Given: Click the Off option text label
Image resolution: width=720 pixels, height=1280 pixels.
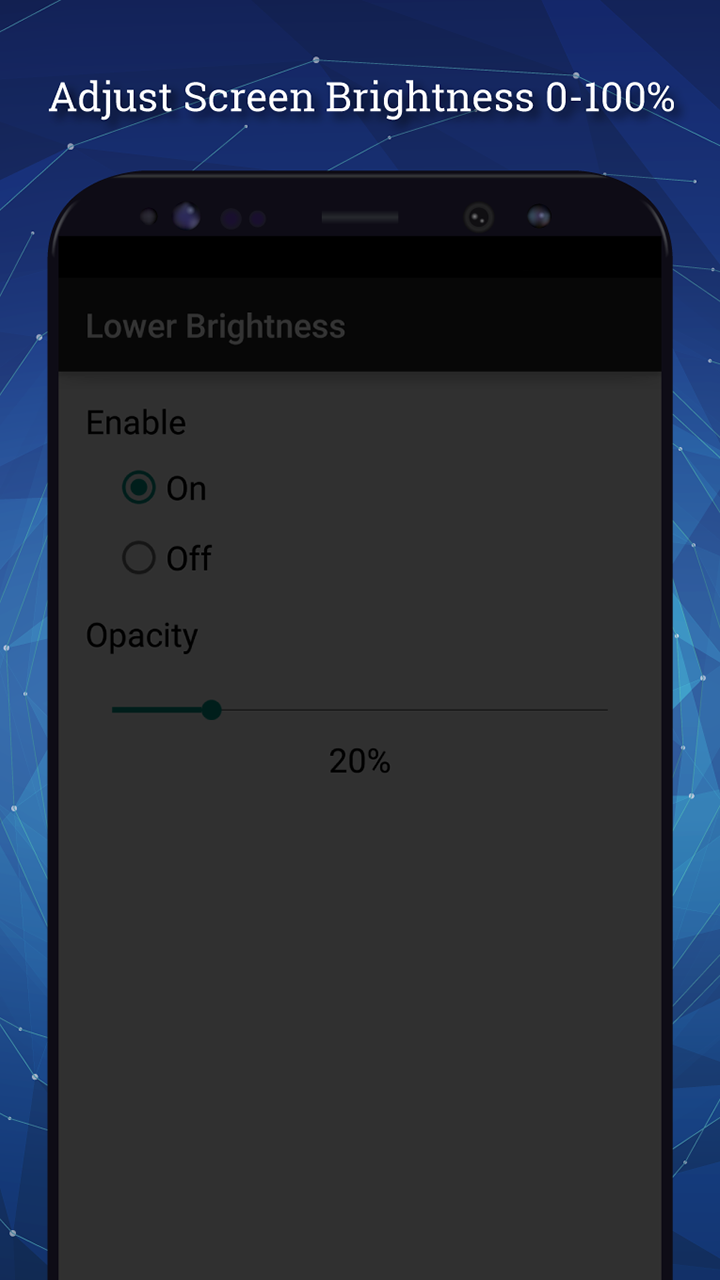Looking at the screenshot, I should pos(190,558).
